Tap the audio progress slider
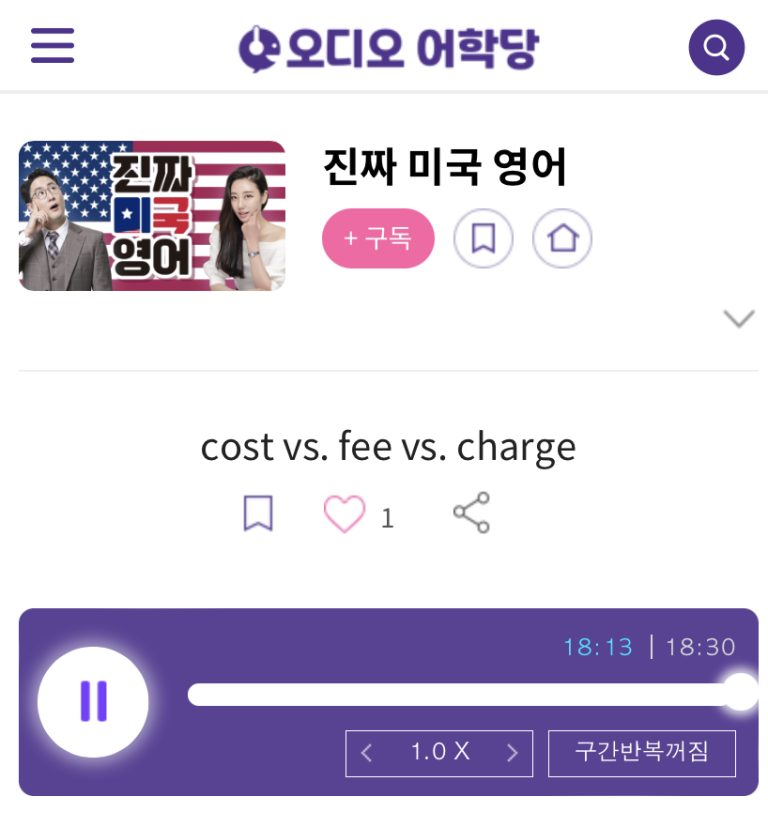768x827 pixels. point(462,694)
